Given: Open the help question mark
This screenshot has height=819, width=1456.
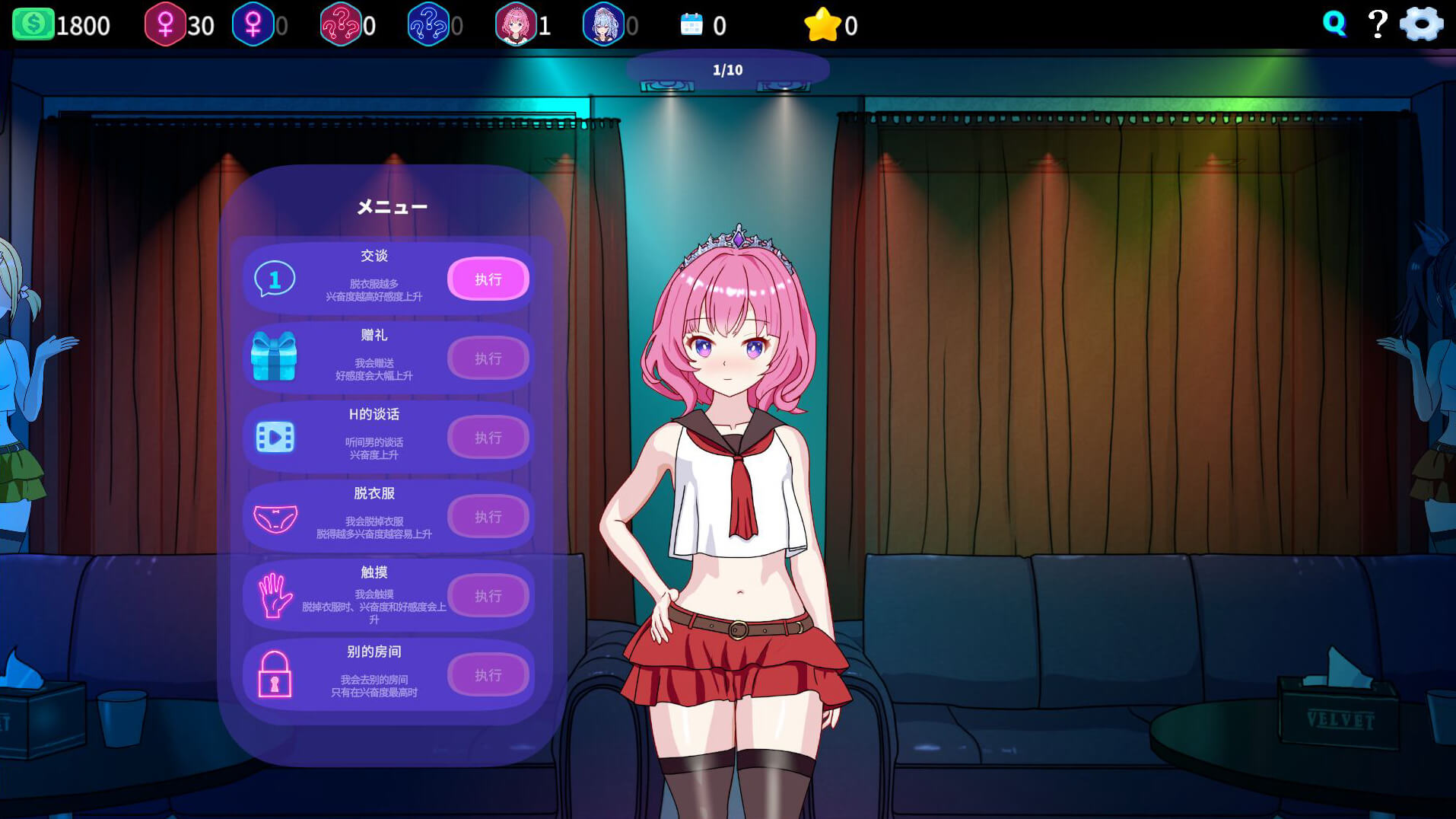Looking at the screenshot, I should coord(1377,24).
